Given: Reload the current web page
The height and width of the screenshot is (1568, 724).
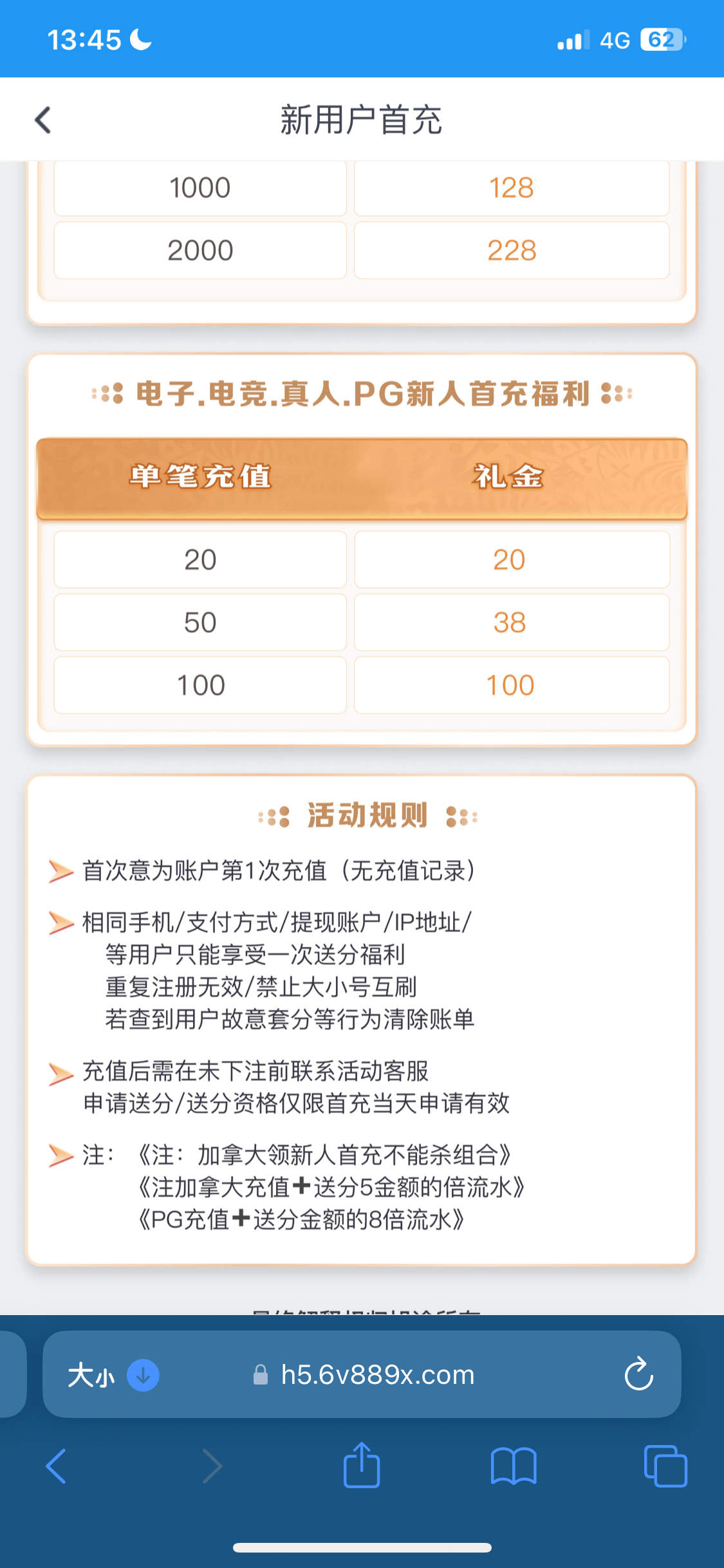Looking at the screenshot, I should [x=638, y=1374].
